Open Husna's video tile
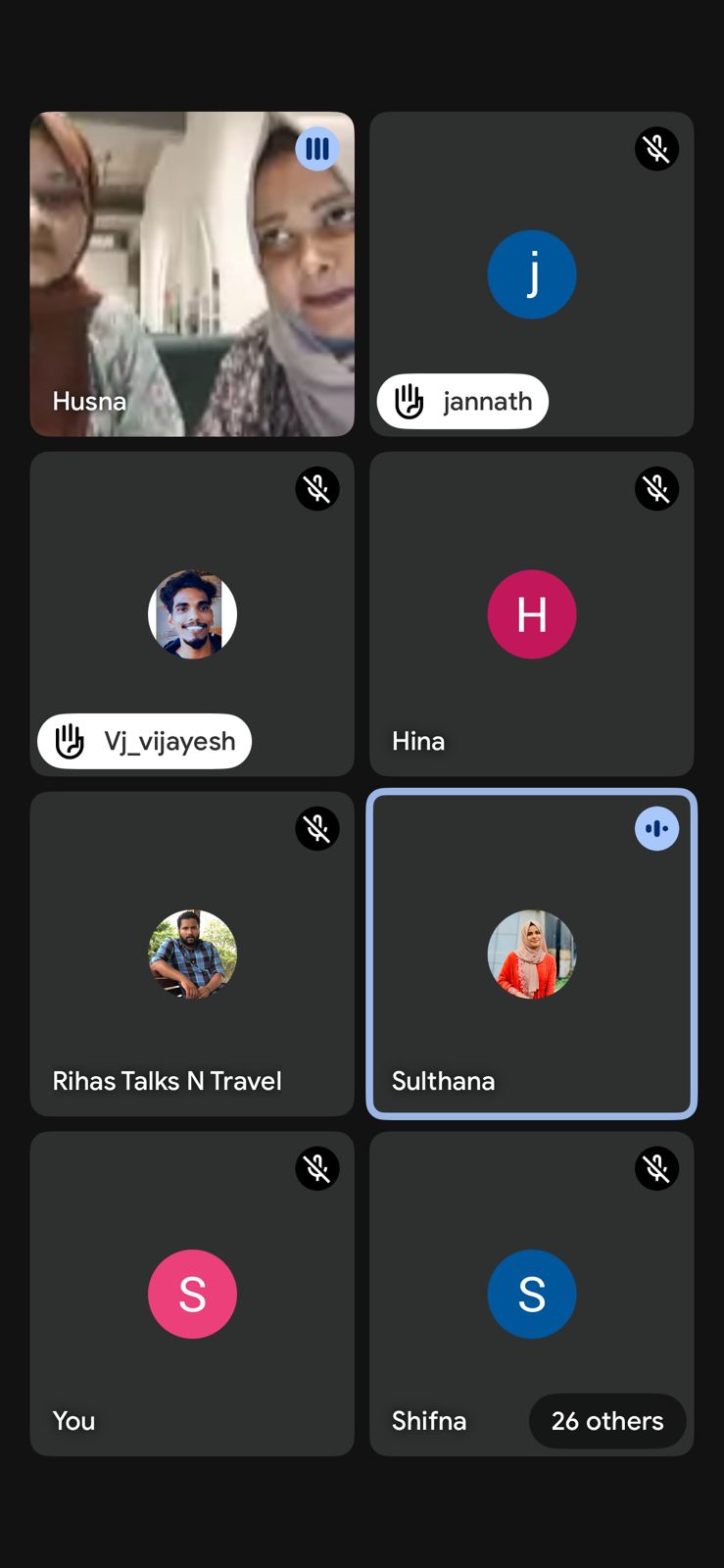Image resolution: width=724 pixels, height=1568 pixels. [192, 273]
